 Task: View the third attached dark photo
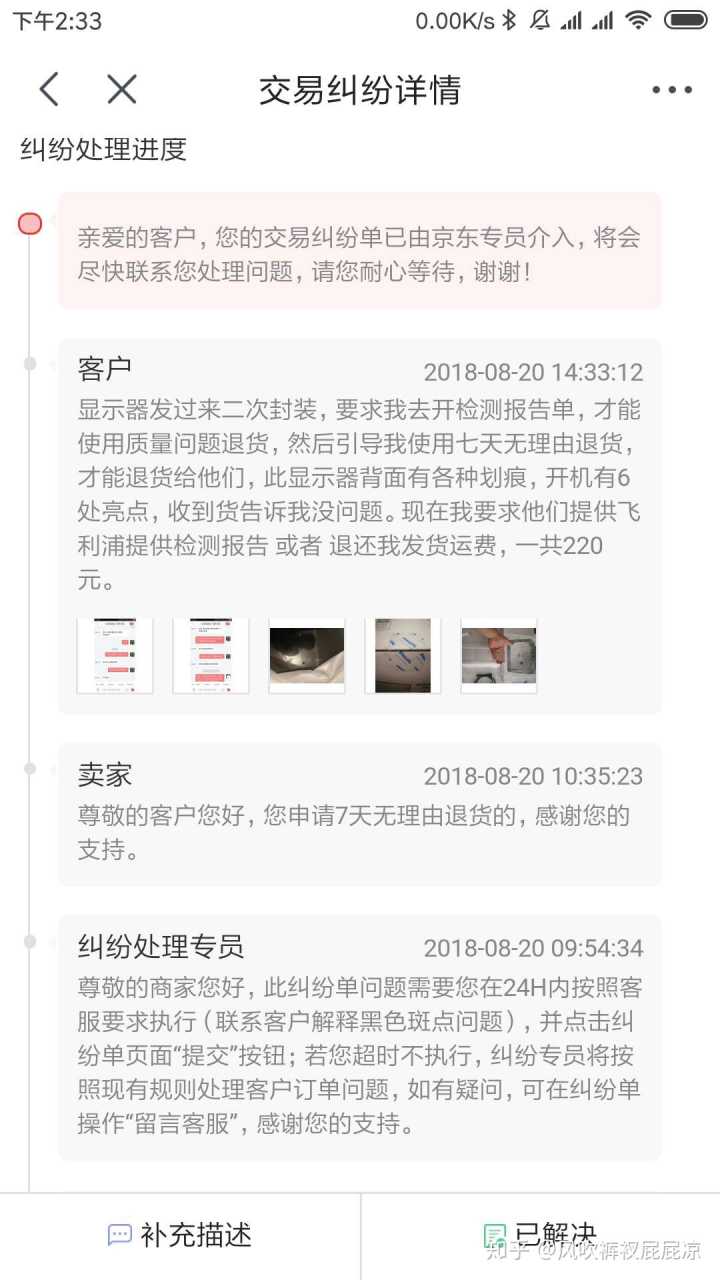coord(307,656)
